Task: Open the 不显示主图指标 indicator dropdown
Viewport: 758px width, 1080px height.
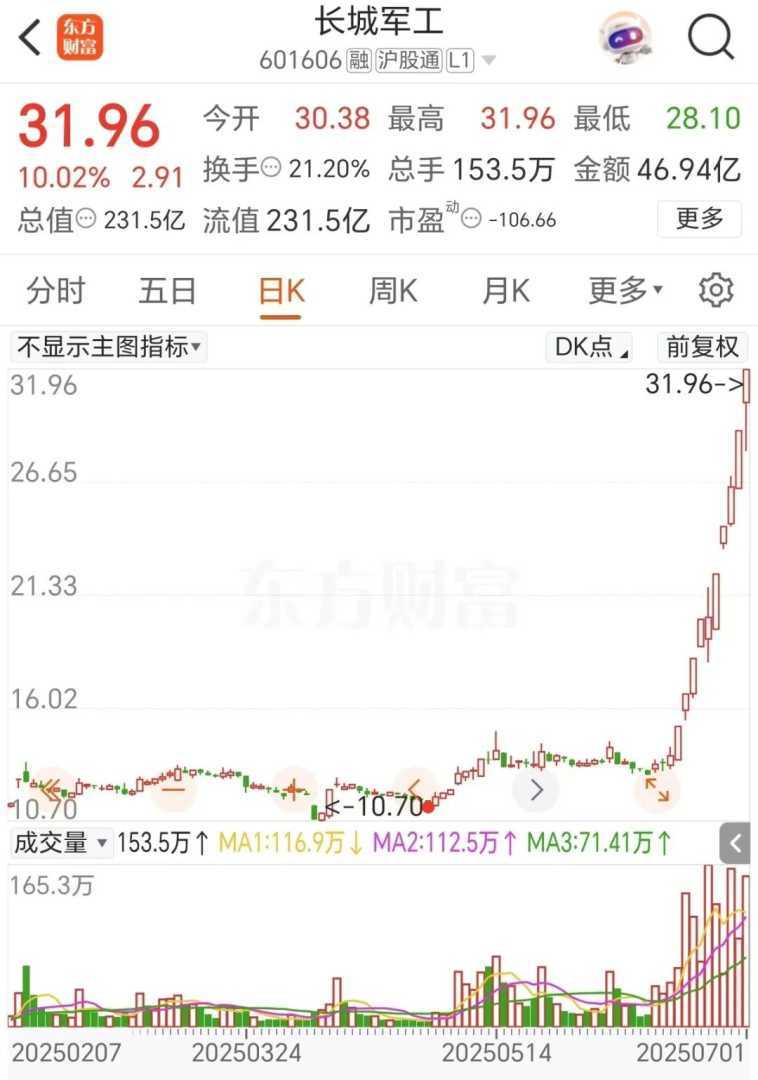Action: click(x=109, y=347)
